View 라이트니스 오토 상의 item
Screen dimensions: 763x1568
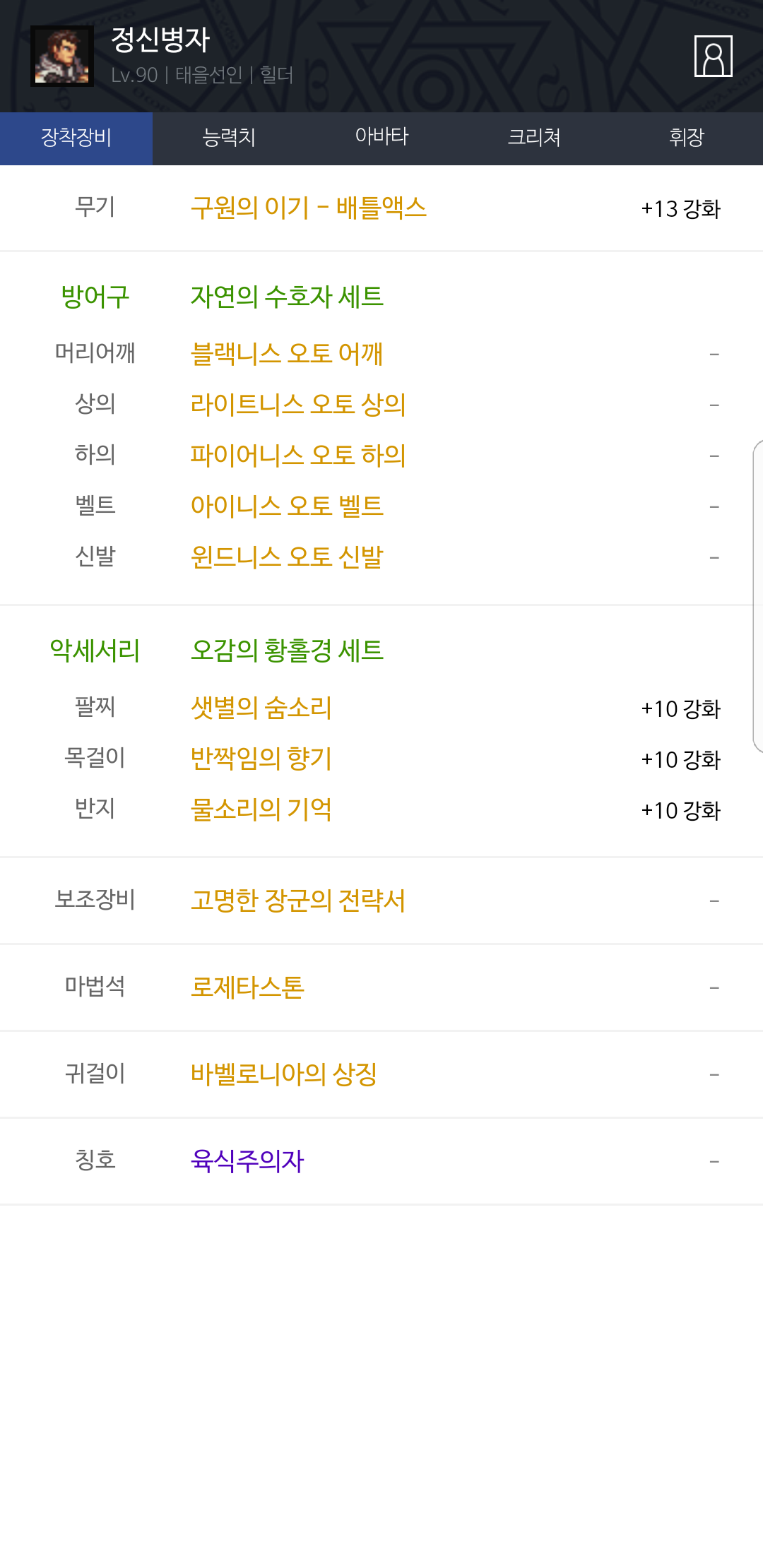coord(298,404)
